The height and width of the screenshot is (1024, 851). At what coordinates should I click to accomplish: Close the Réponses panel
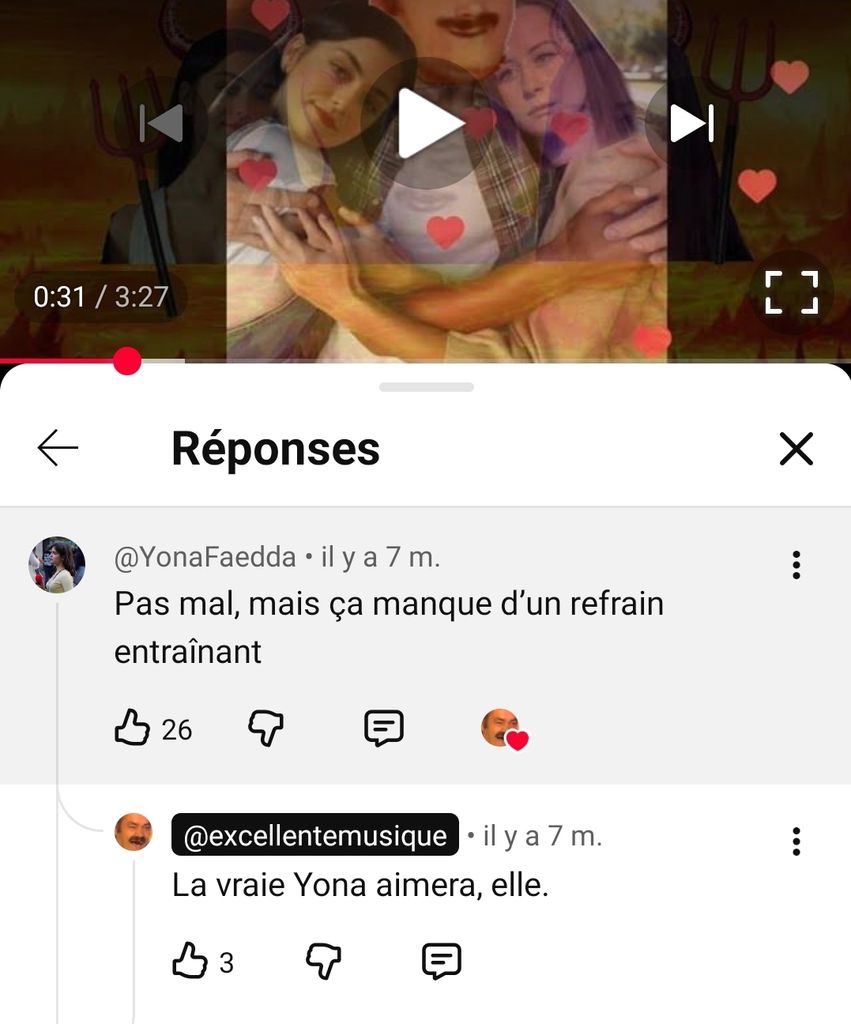coord(796,449)
